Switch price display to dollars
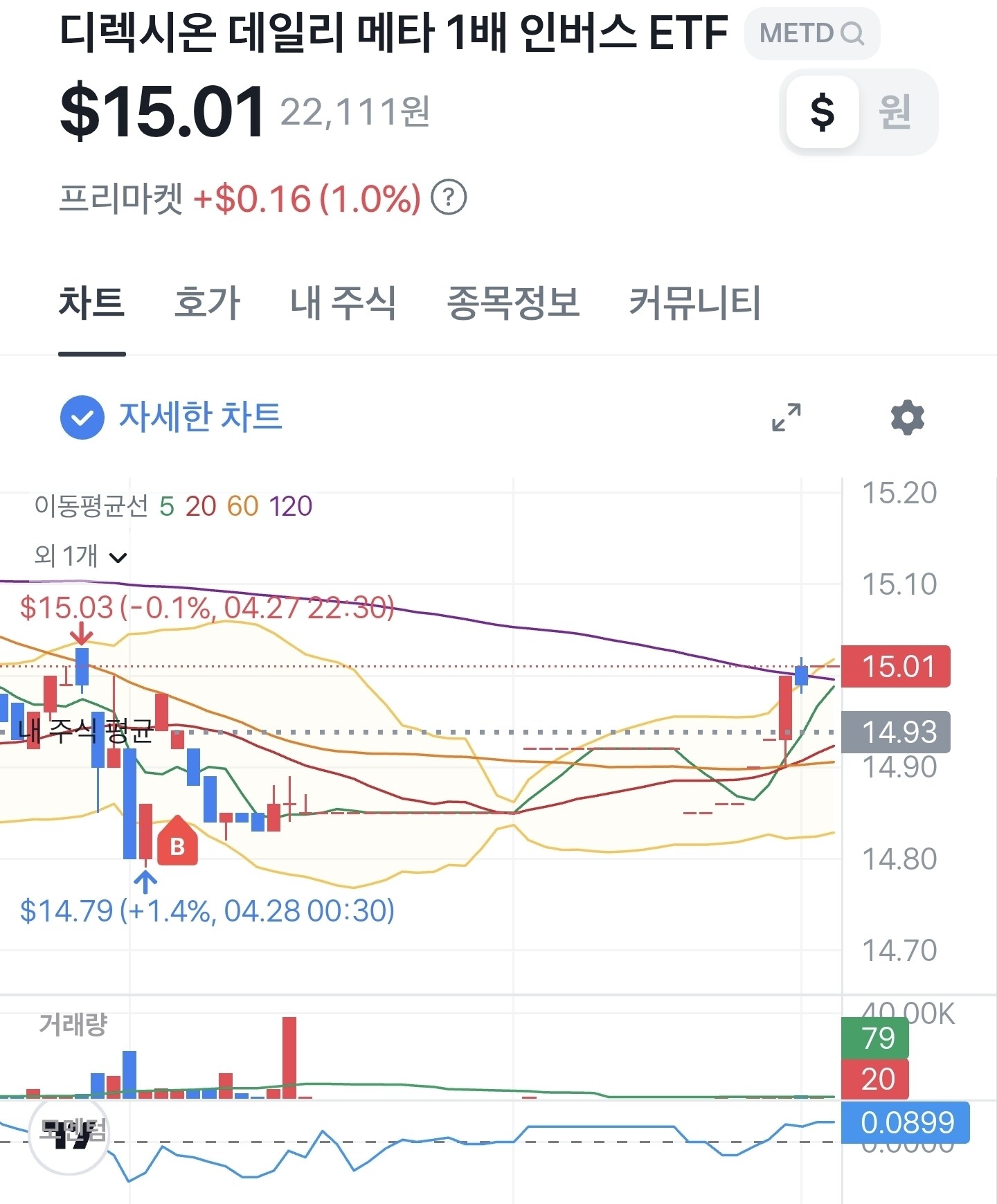997x1204 pixels. point(823,112)
